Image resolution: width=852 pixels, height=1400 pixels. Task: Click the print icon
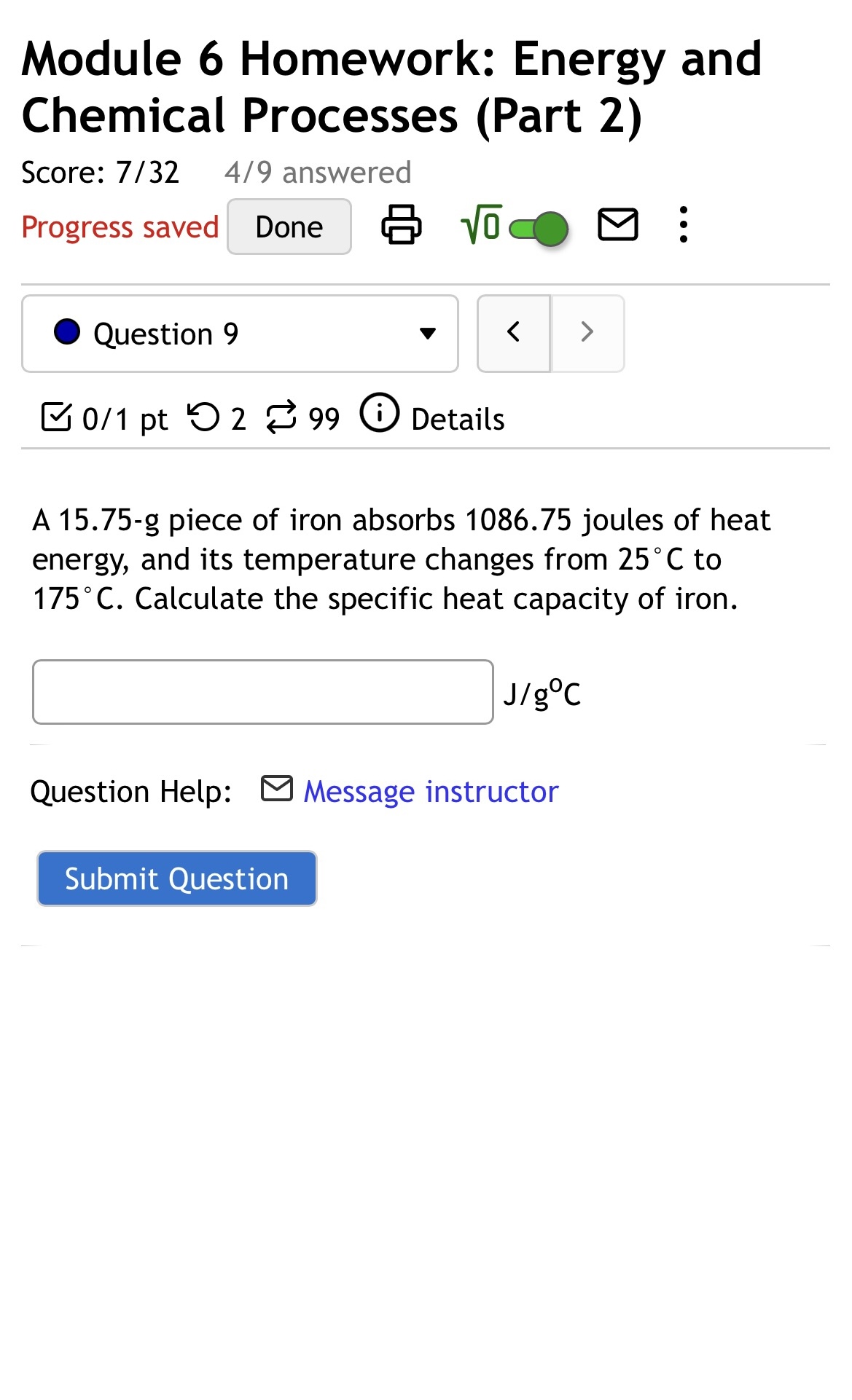pyautogui.click(x=402, y=226)
